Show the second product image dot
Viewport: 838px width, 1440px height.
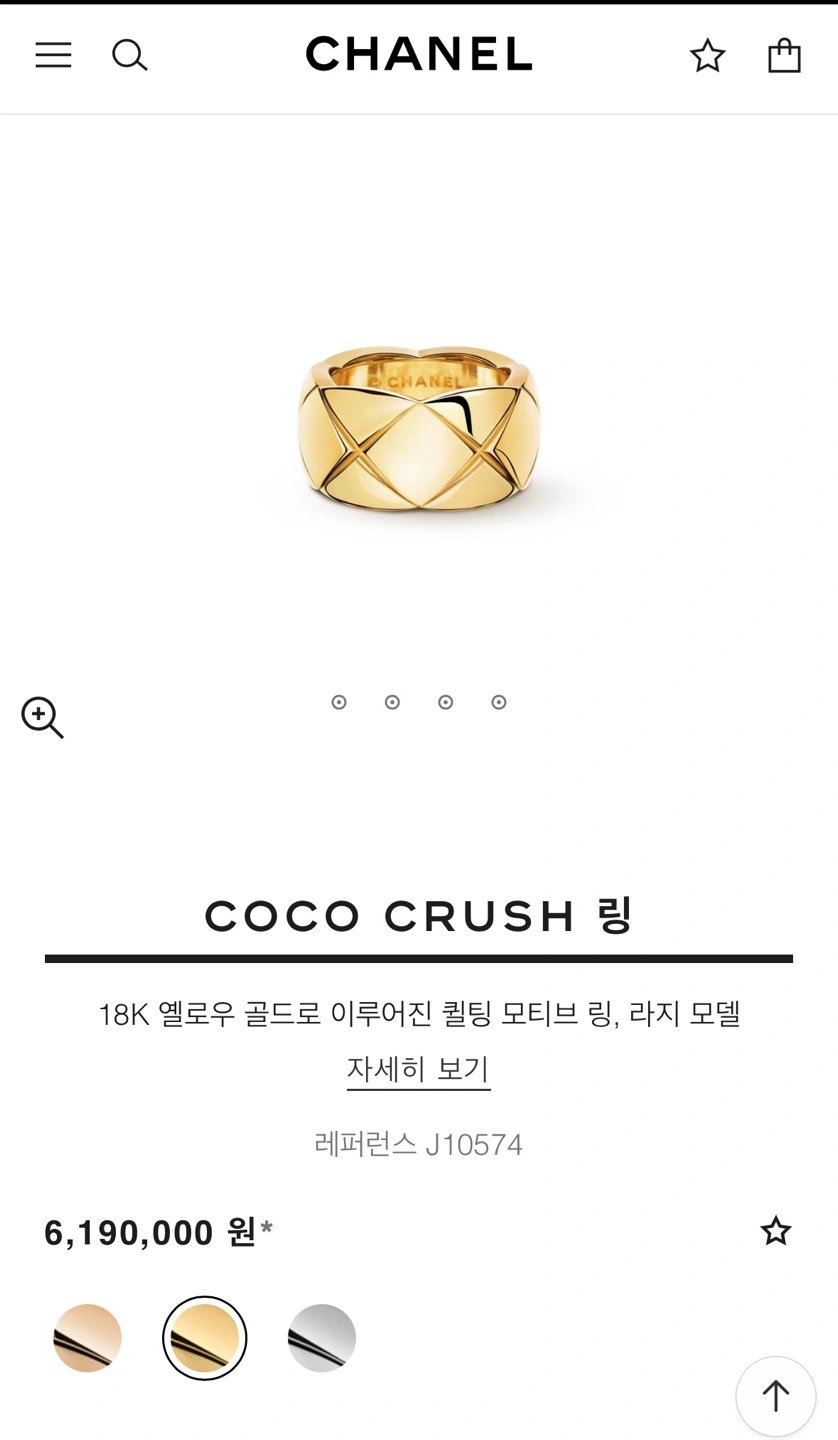click(x=392, y=702)
